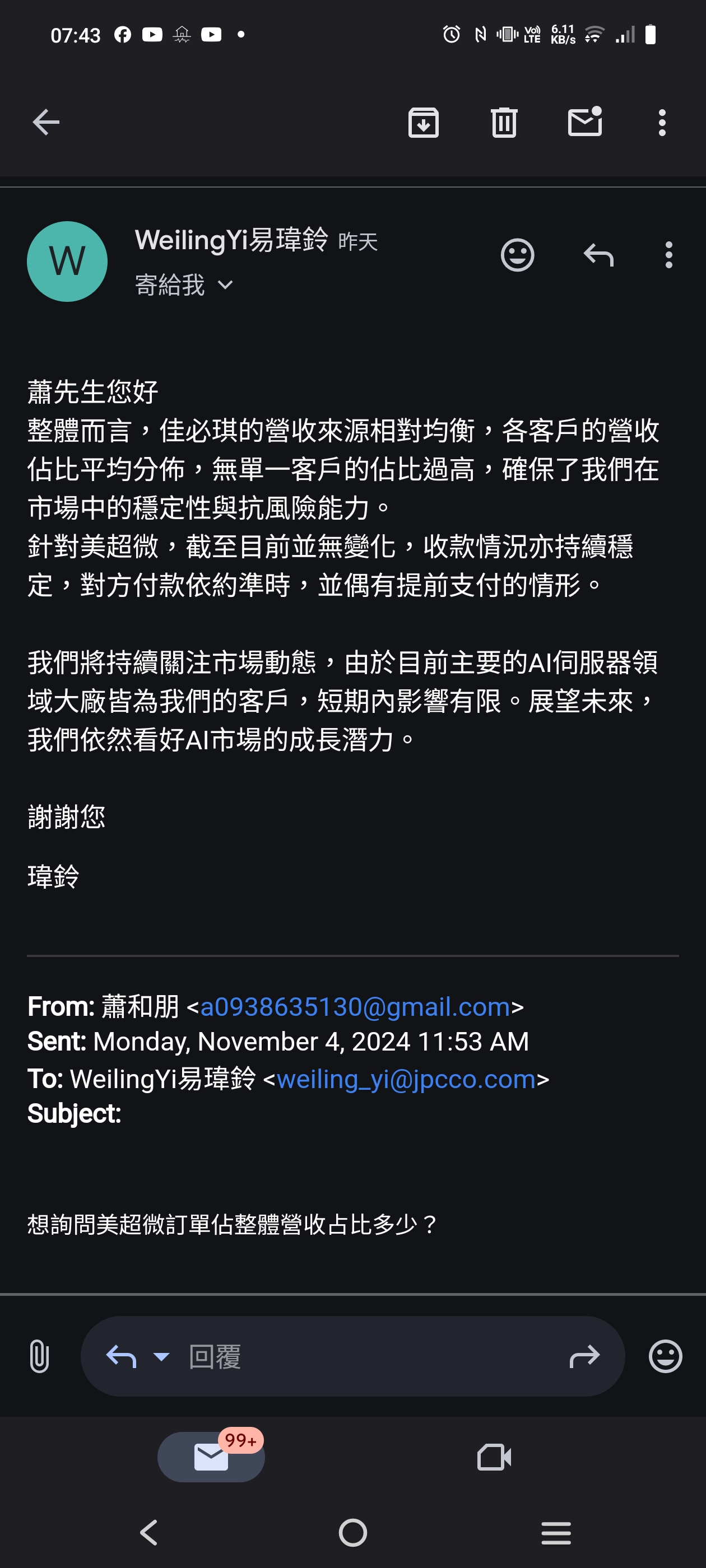The image size is (706, 1568).
Task: Switch to the Meet video tab
Action: [x=494, y=1457]
